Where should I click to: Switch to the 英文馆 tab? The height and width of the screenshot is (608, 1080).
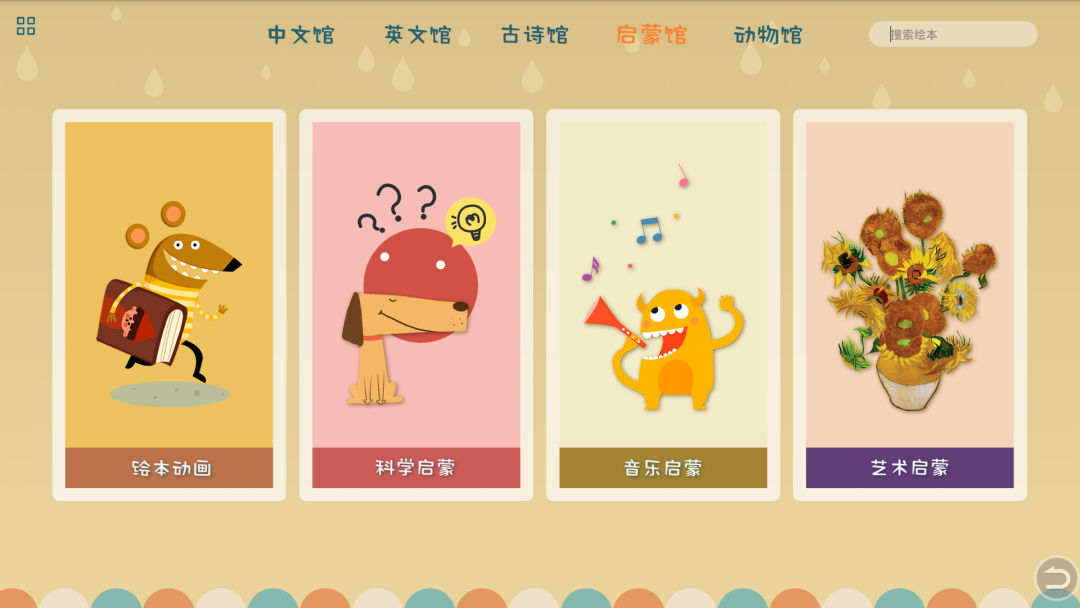[x=418, y=35]
